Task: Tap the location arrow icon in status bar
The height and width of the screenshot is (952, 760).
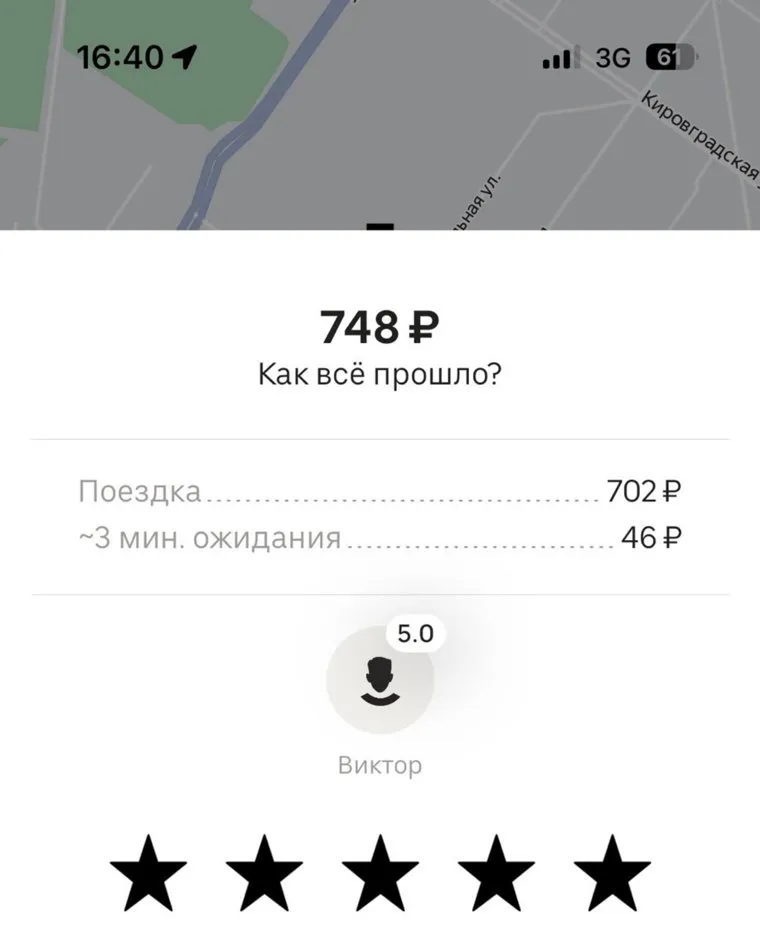Action: (186, 57)
